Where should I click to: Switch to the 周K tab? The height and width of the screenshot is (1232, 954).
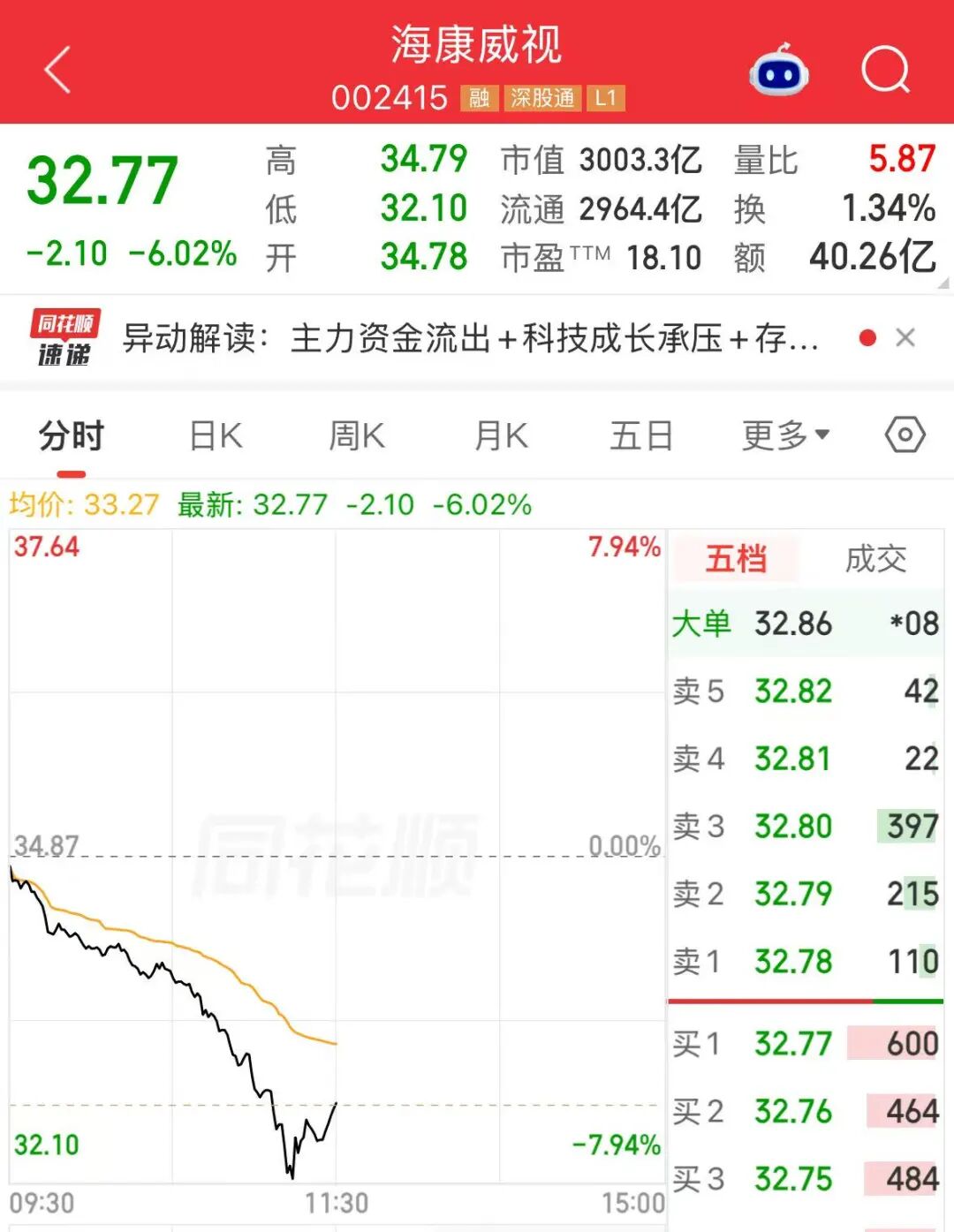[x=357, y=435]
